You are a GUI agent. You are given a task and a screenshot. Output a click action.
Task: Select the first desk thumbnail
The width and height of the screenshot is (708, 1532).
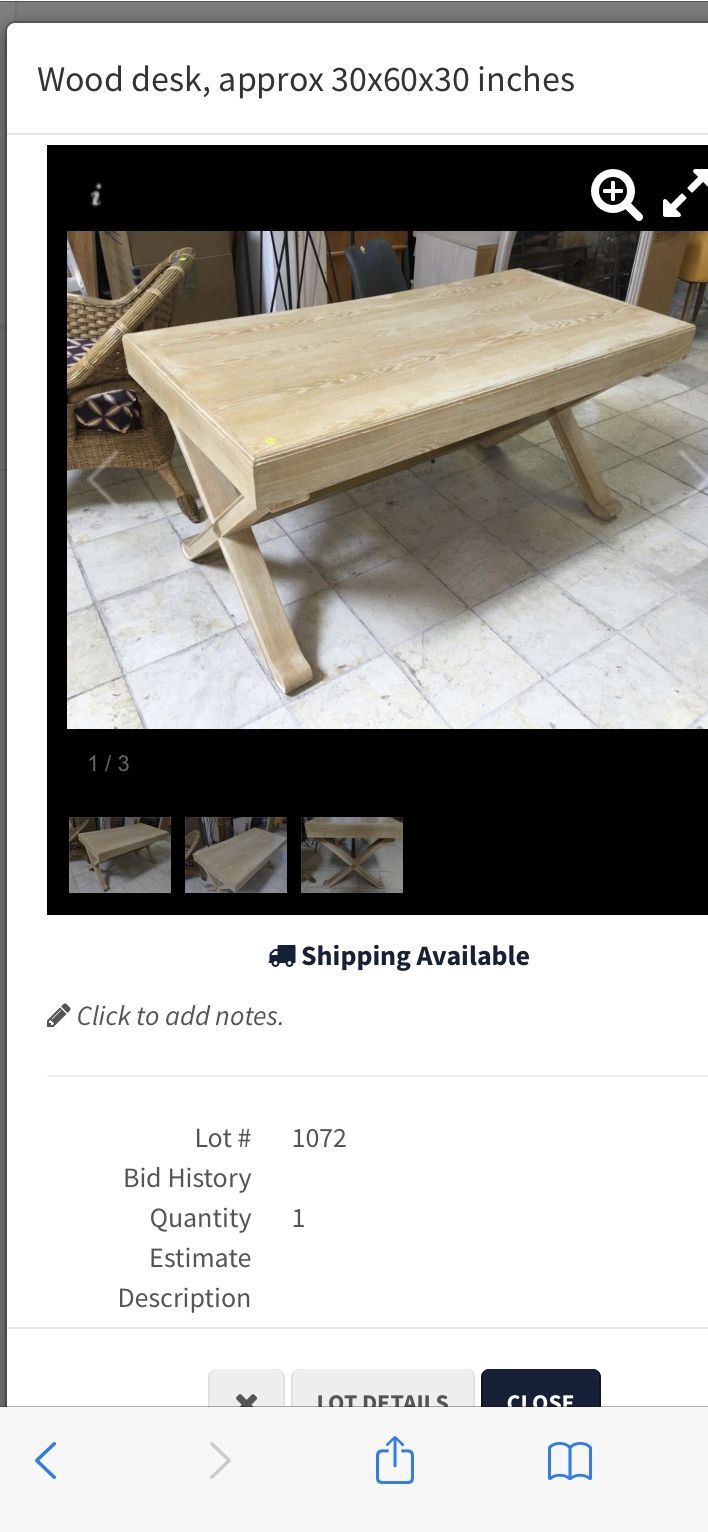(120, 855)
